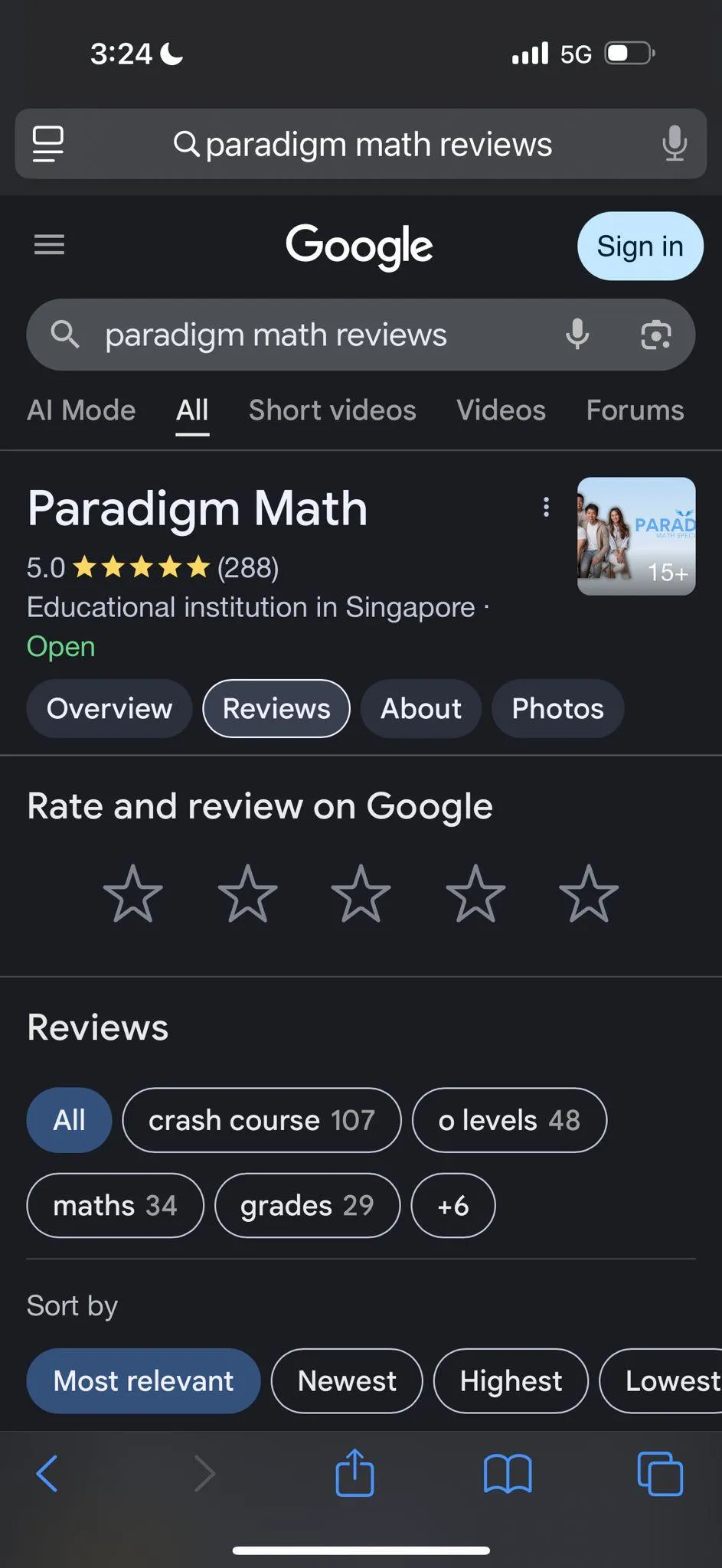Filter reviews by crash course
Image resolution: width=722 pixels, height=1568 pixels.
261,1120
